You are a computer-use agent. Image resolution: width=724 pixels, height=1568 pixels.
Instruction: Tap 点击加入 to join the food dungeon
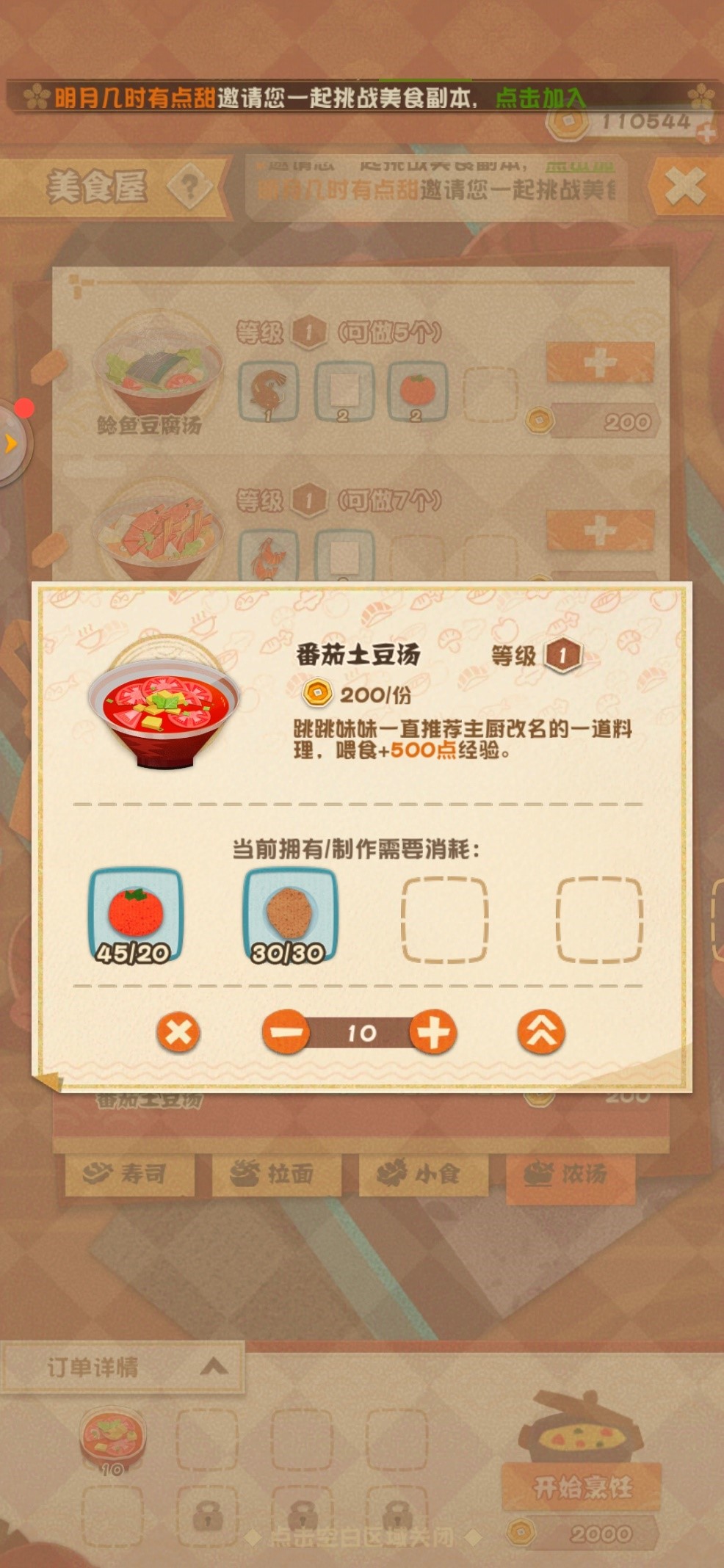pos(540,98)
